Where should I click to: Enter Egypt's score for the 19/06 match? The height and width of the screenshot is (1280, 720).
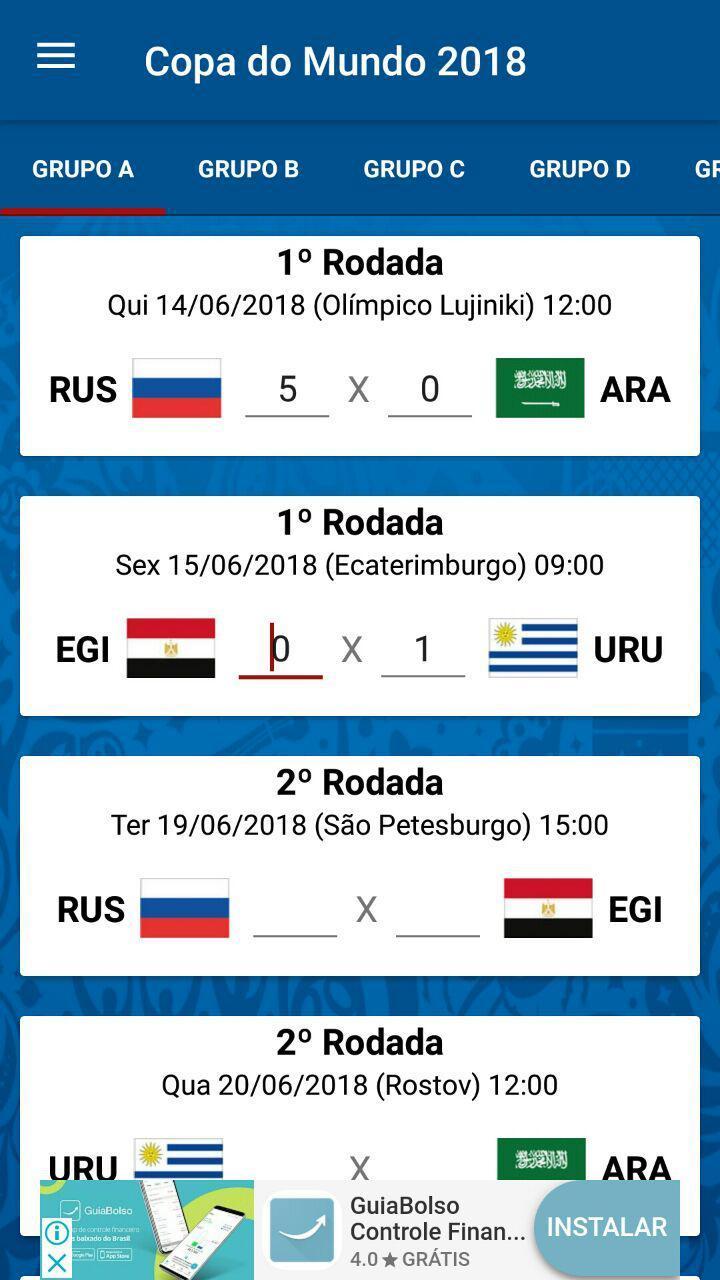click(438, 909)
